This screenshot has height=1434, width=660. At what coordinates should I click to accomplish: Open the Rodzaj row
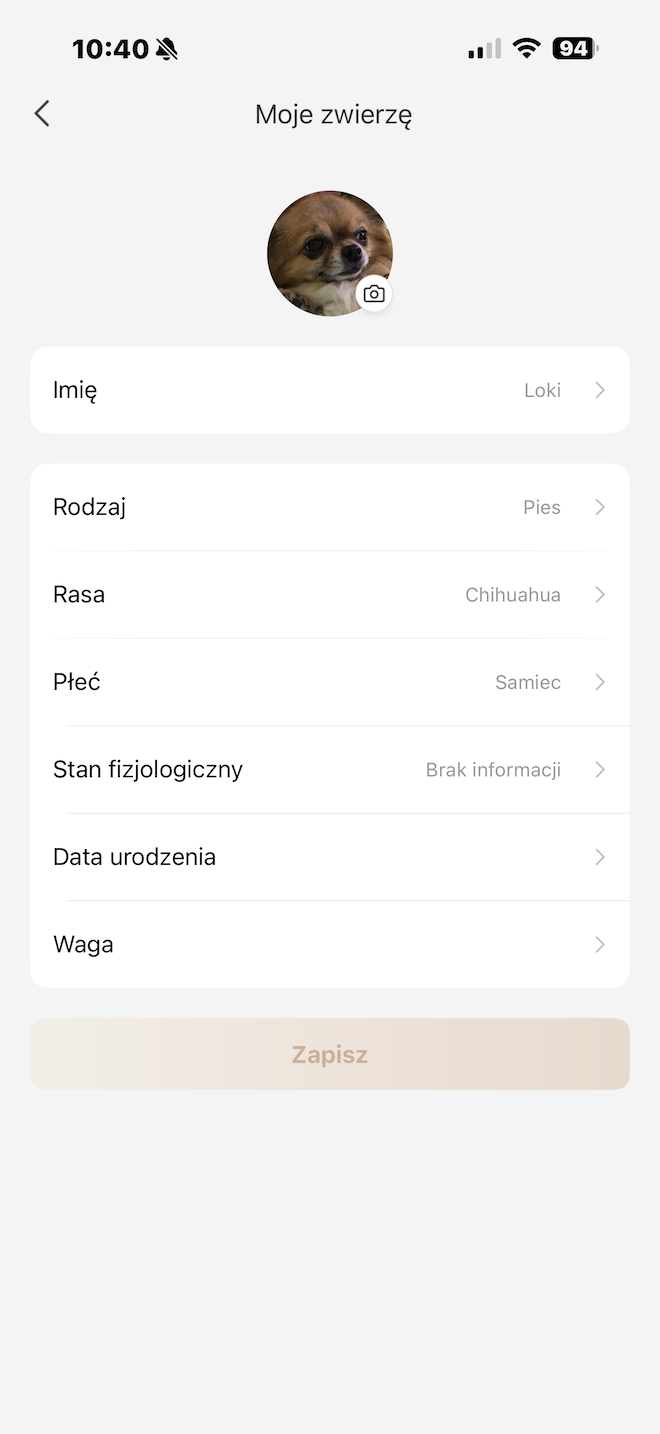point(330,507)
